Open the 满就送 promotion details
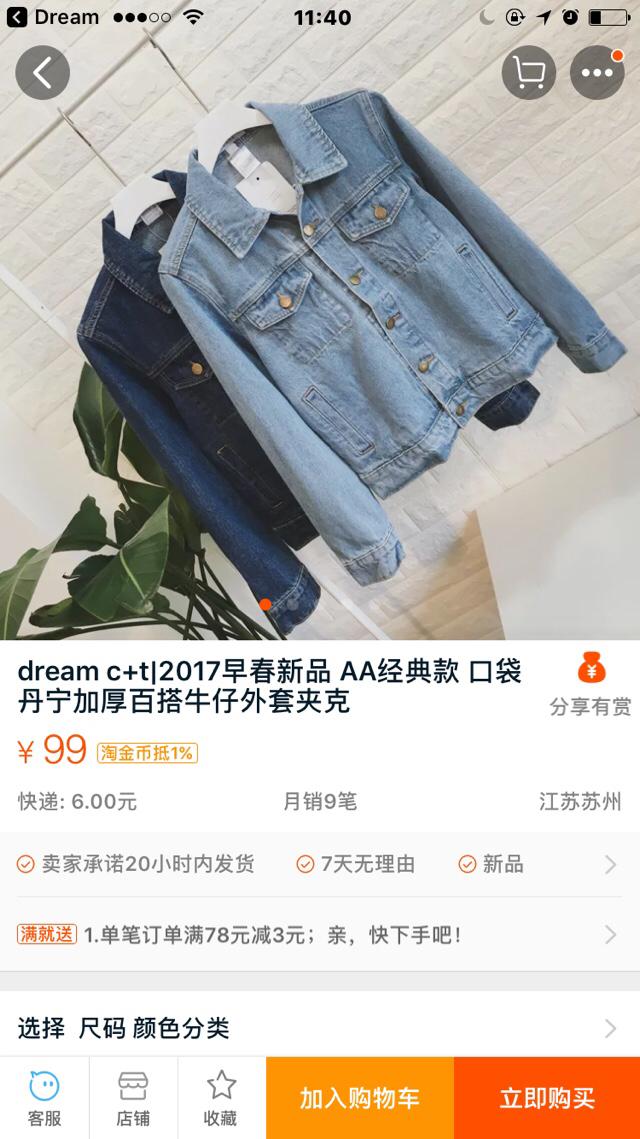The image size is (640, 1139). [x=320, y=935]
